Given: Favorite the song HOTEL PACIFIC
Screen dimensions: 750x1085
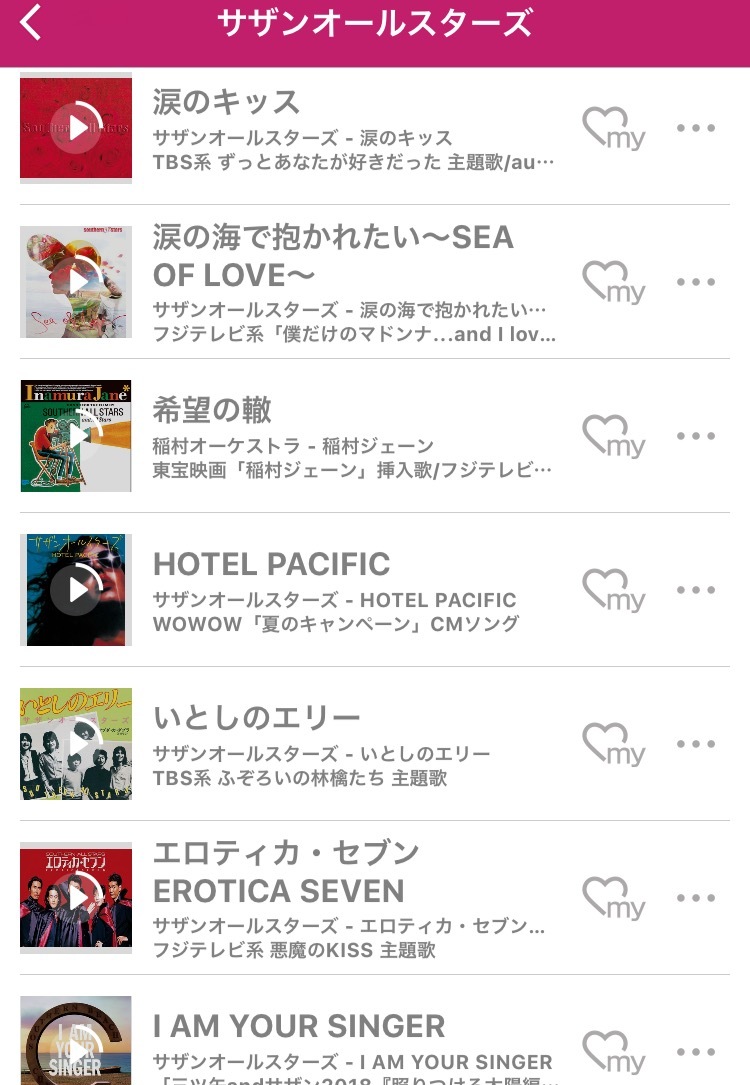Looking at the screenshot, I should pyautogui.click(x=612, y=590).
